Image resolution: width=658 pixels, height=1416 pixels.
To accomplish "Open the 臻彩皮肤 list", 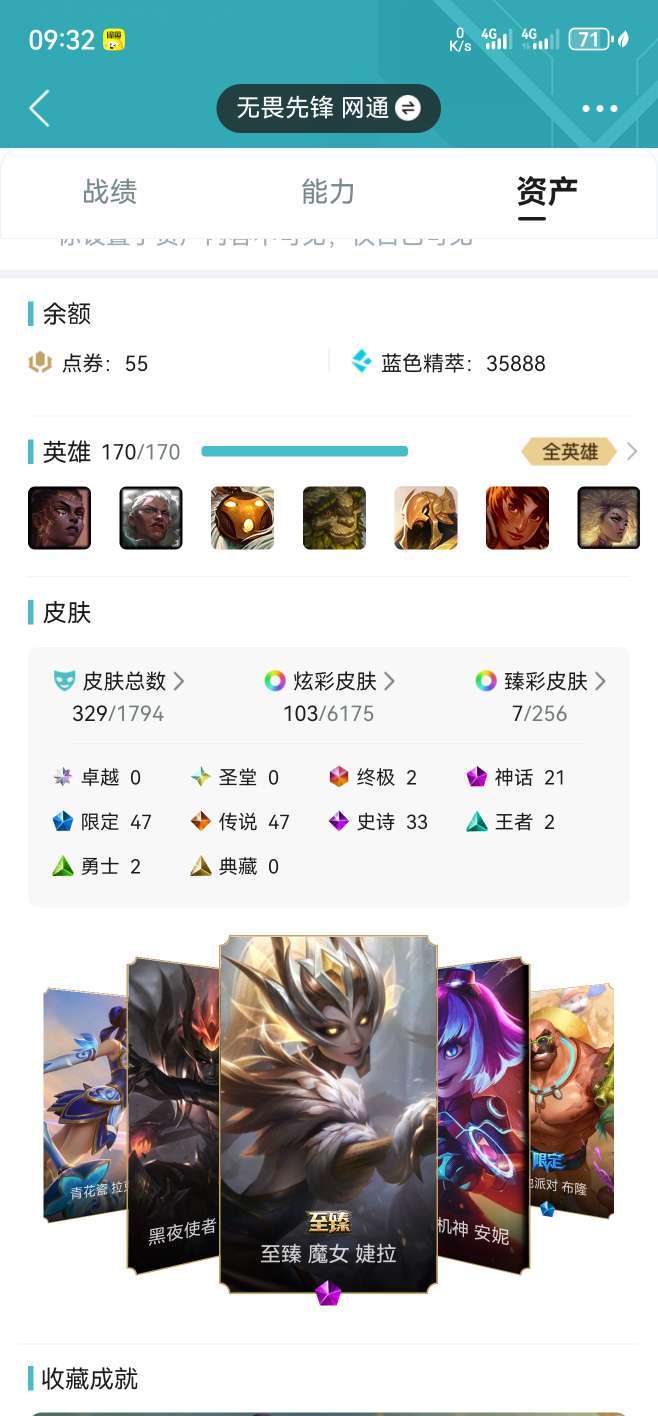I will 541,681.
